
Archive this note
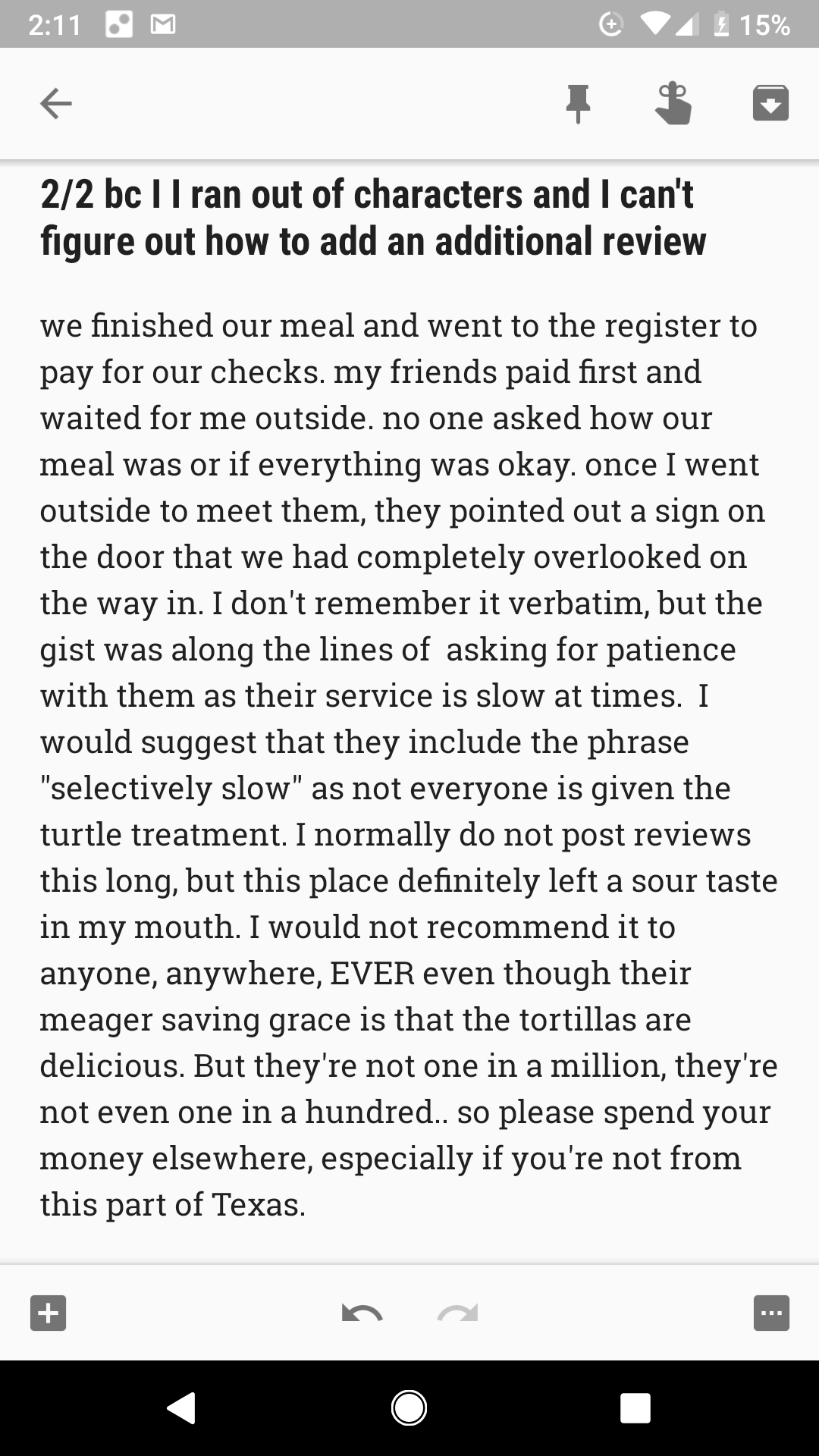coord(770,104)
